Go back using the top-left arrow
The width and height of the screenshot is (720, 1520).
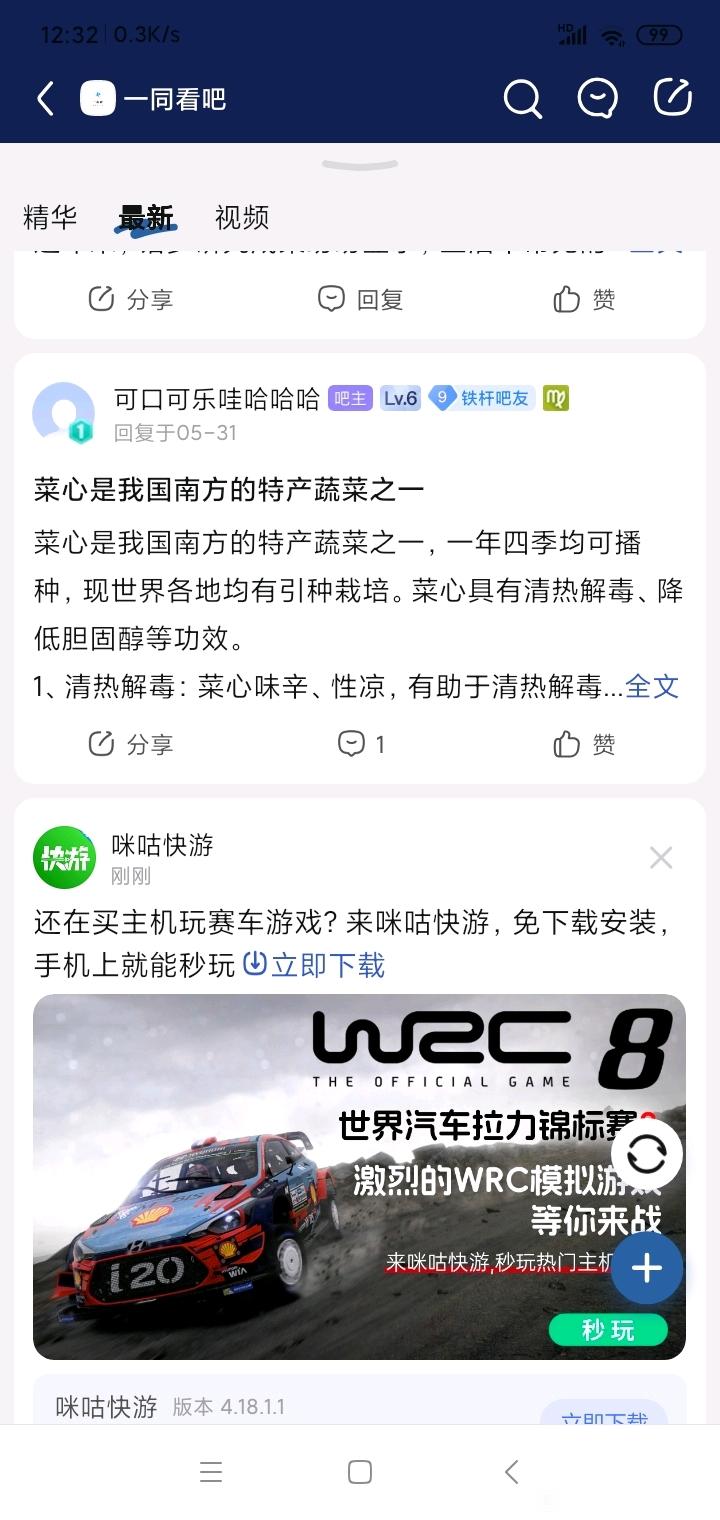tap(45, 99)
